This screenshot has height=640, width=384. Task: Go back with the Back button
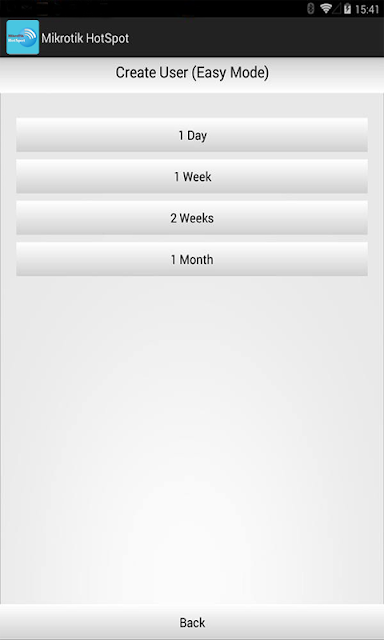(192, 622)
